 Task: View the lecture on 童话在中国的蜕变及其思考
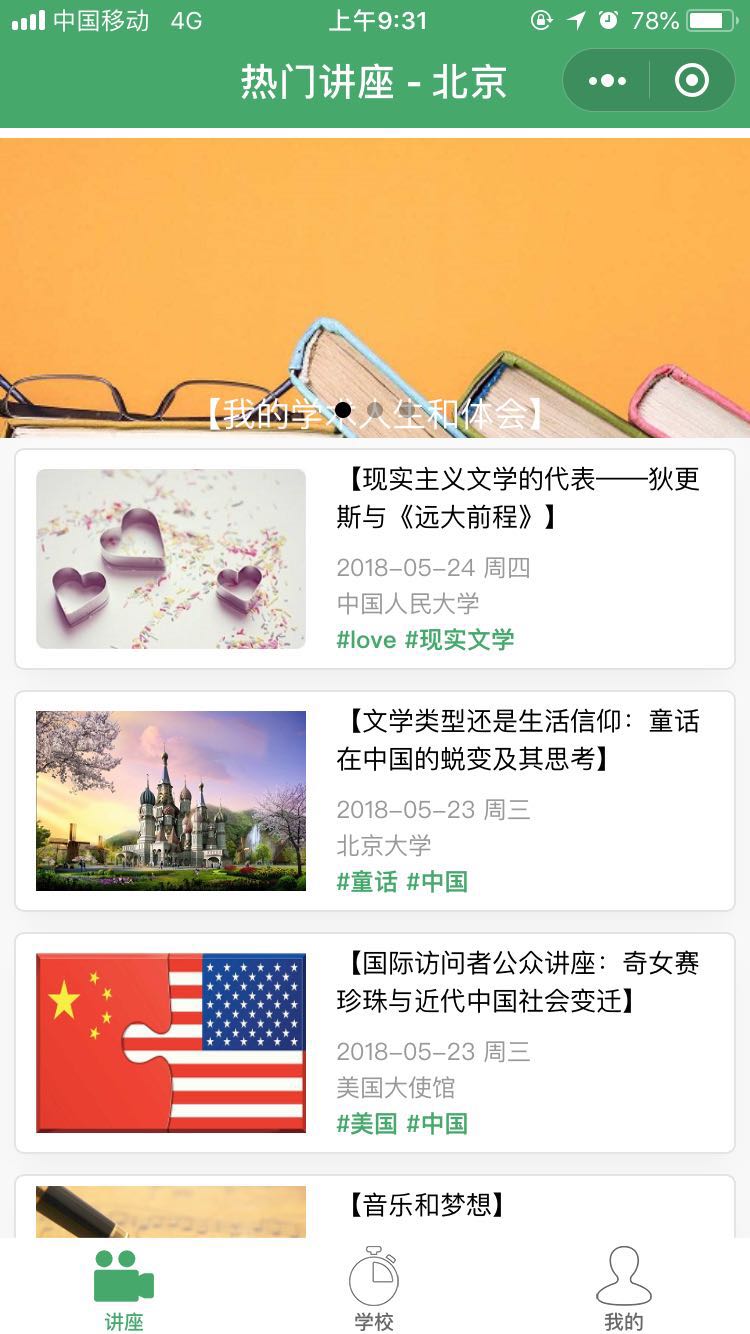374,801
